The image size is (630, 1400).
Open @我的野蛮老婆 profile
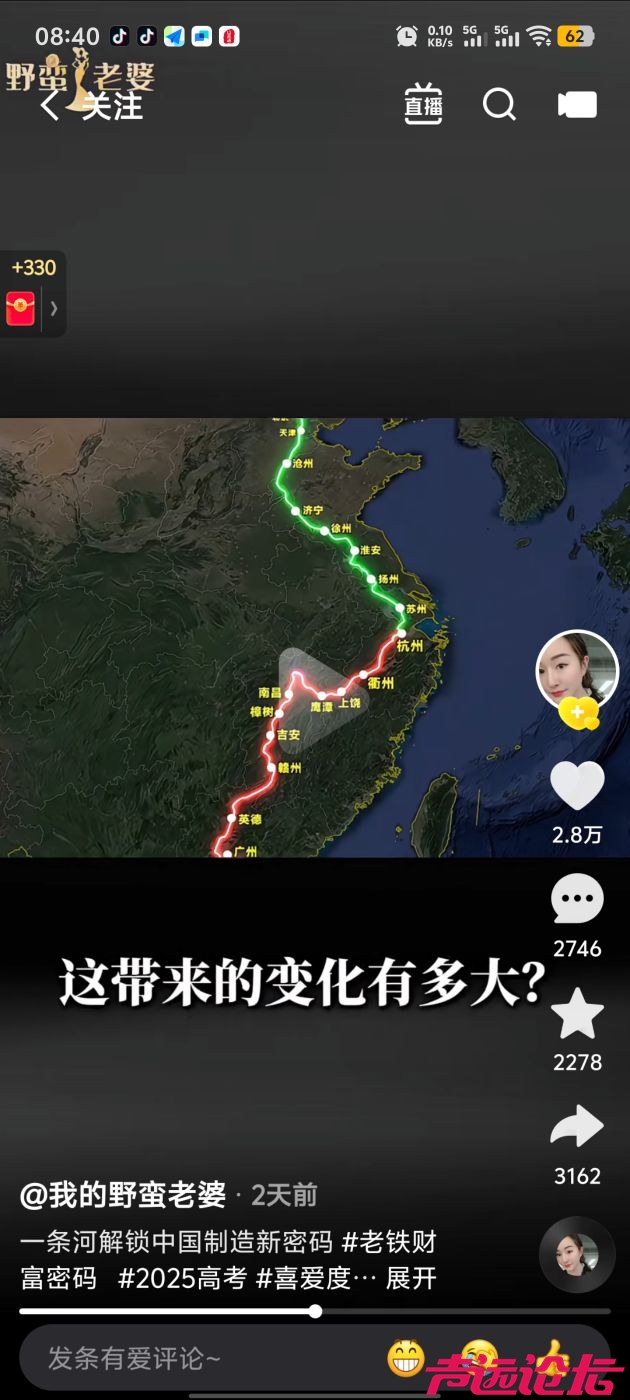tap(122, 1194)
